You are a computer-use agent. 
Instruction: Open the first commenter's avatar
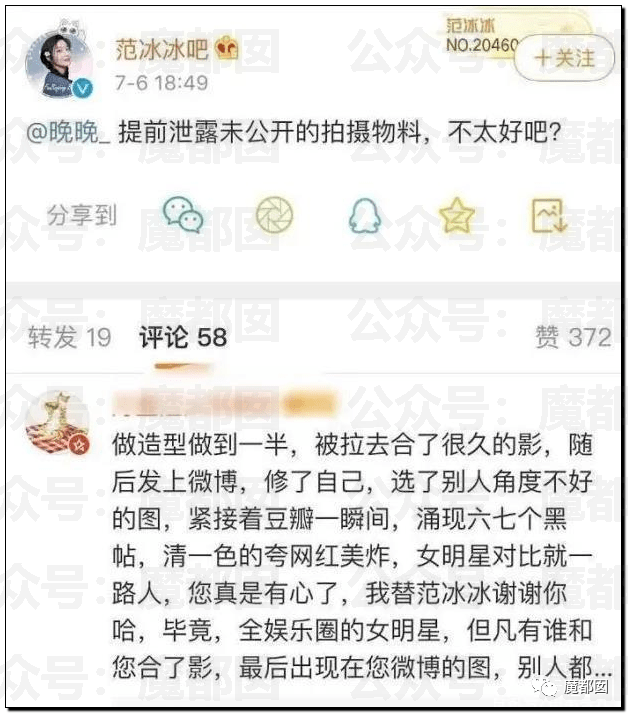(x=58, y=422)
